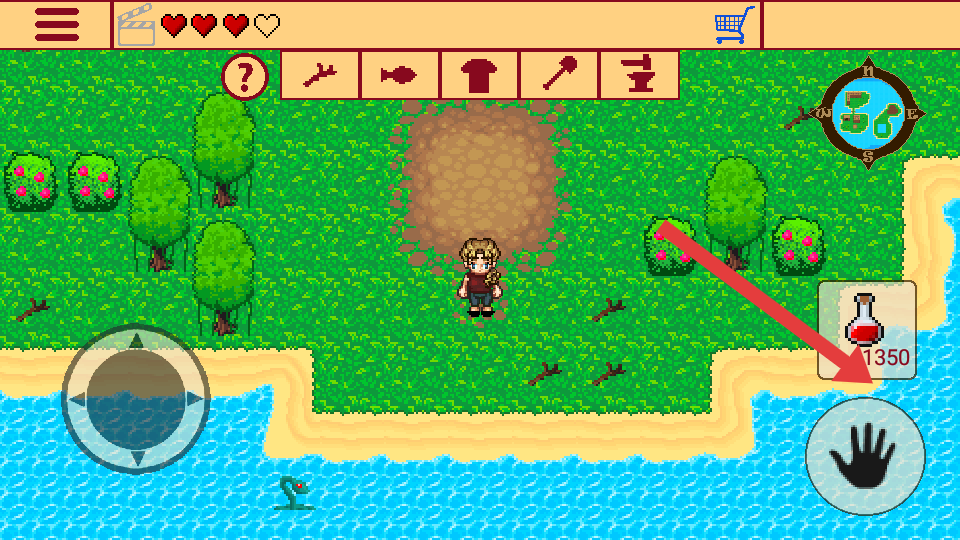This screenshot has width=960, height=540.
Task: Tap the up arrow on the joystick
Action: click(x=136, y=341)
